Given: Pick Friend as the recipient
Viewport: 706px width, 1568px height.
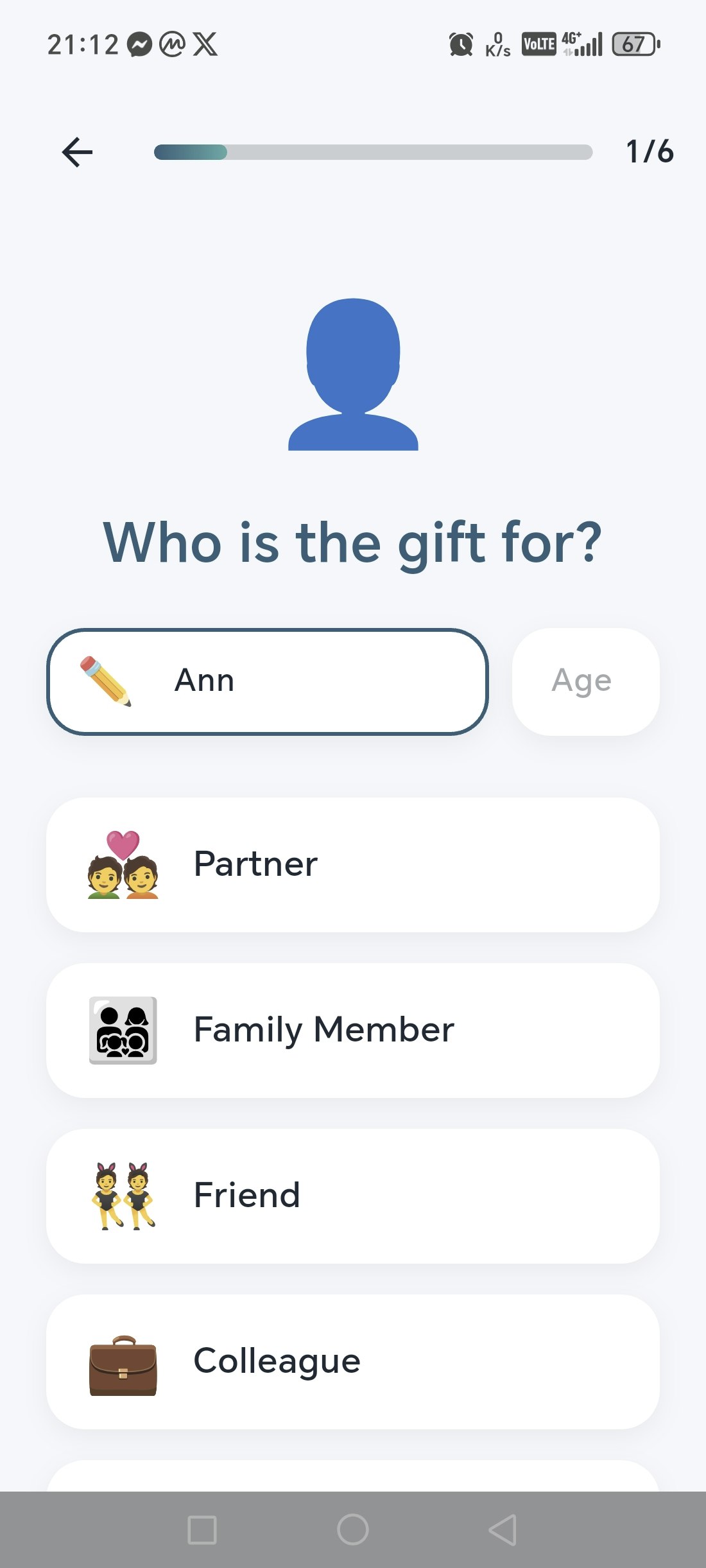Looking at the screenshot, I should pos(352,1196).
